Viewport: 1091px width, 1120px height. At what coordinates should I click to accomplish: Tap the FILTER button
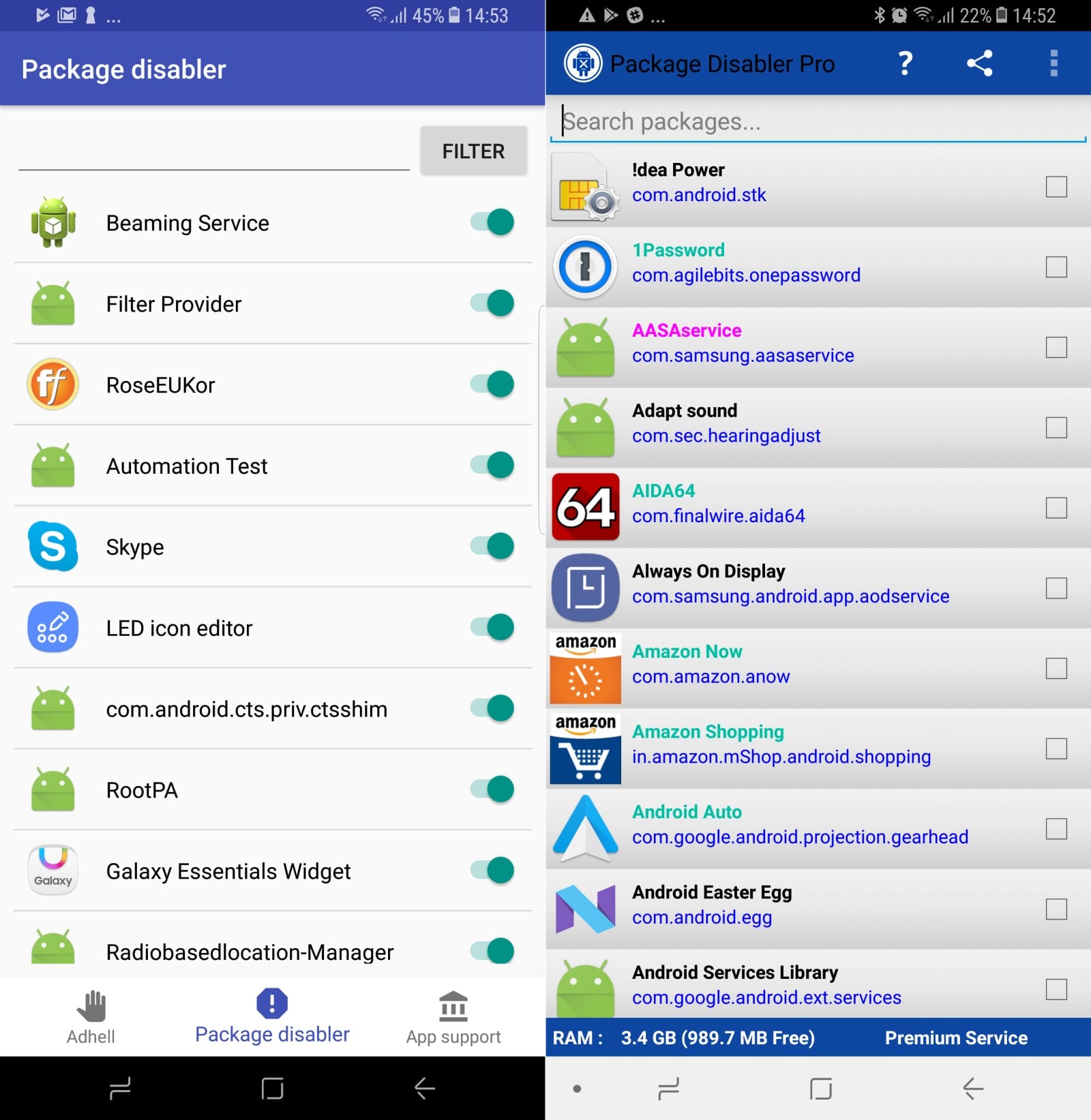(x=473, y=151)
